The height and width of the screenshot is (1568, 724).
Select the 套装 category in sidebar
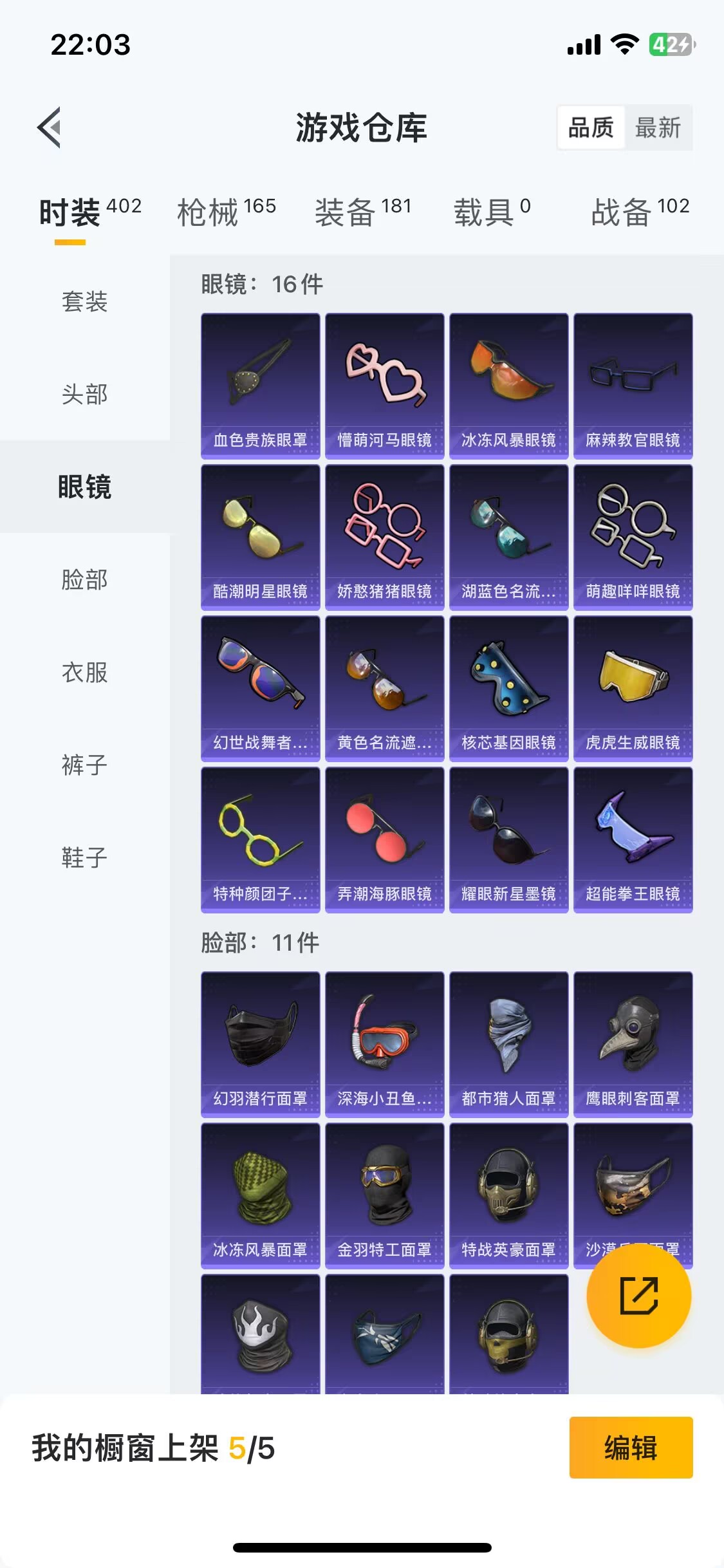tap(85, 301)
